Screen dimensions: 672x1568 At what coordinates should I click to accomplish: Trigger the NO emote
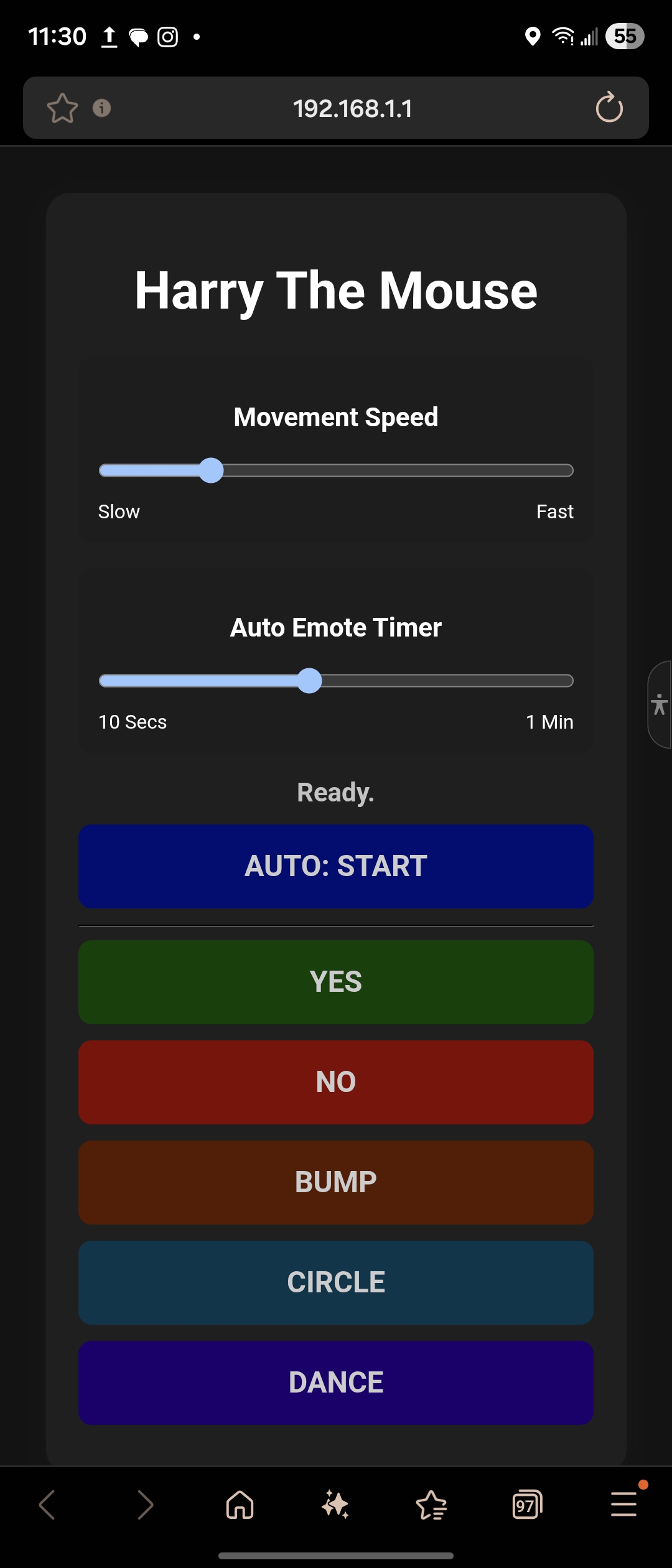336,1082
